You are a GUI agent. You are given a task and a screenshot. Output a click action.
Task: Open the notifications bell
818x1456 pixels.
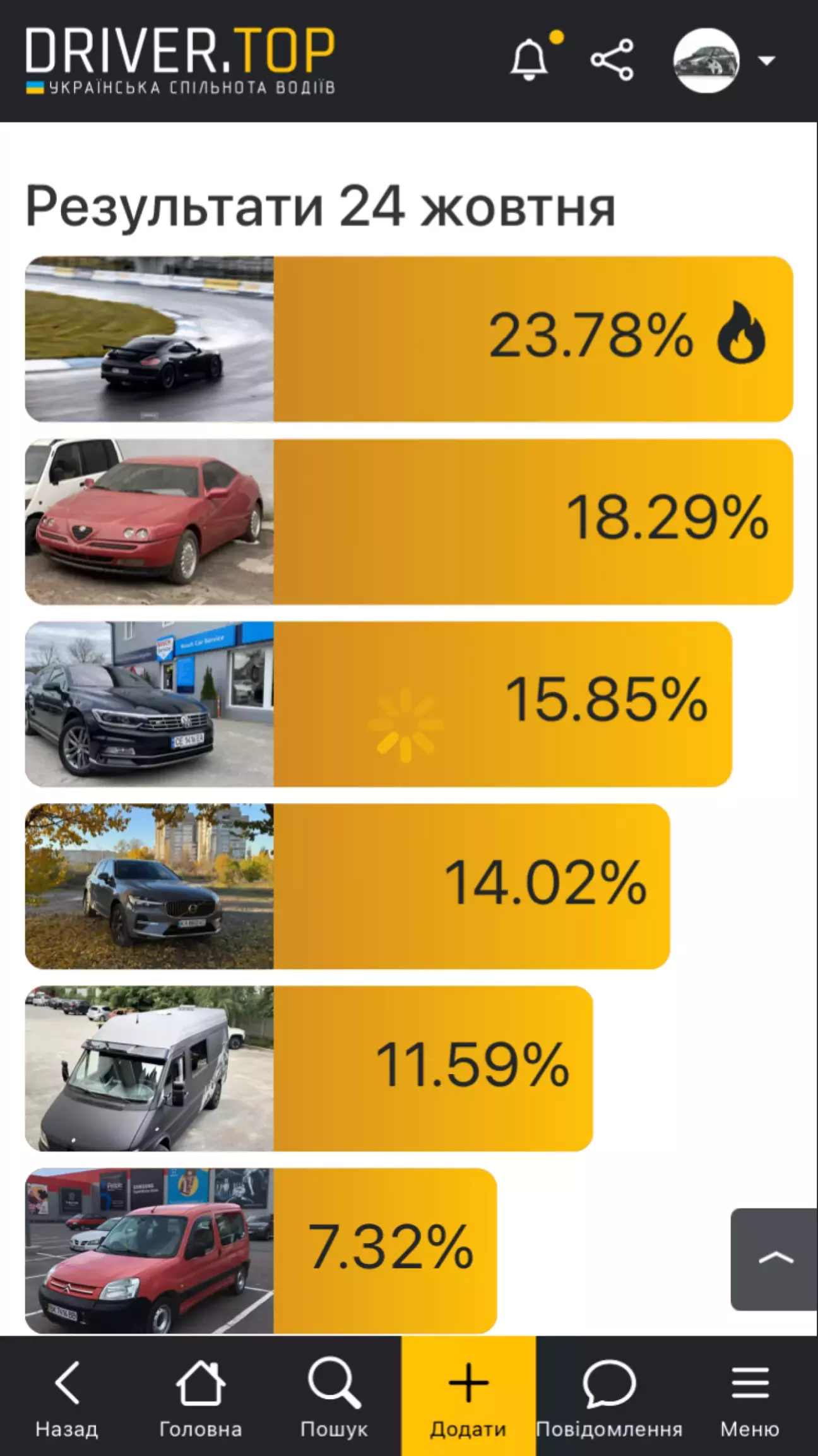pyautogui.click(x=529, y=60)
